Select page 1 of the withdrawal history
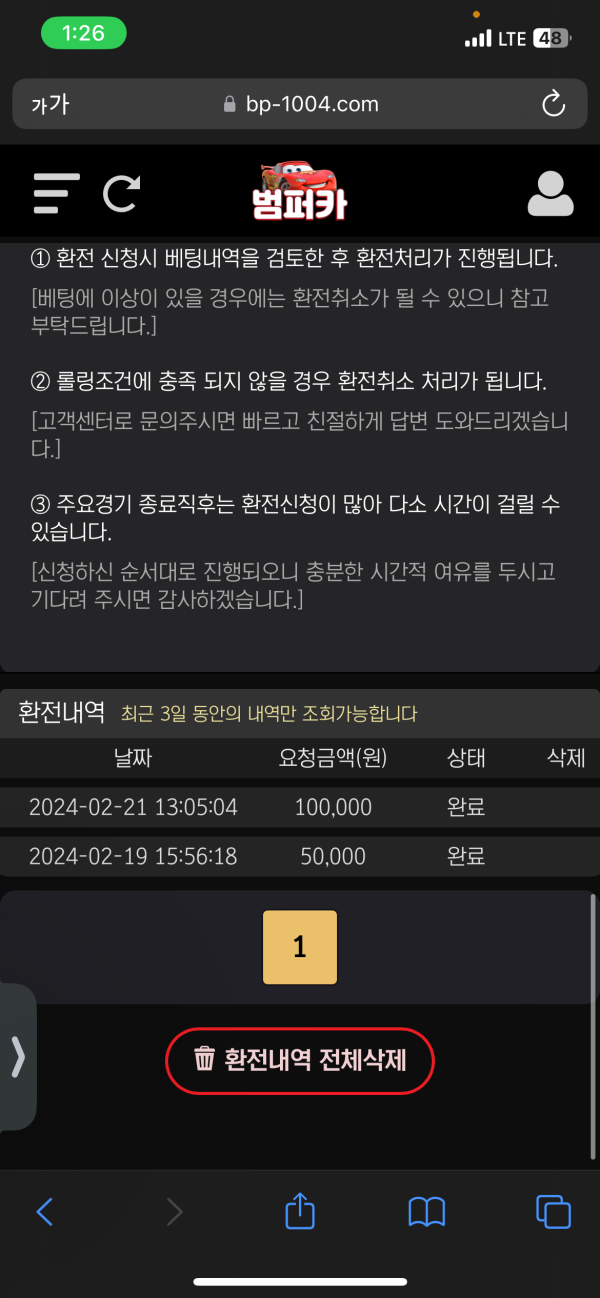This screenshot has width=600, height=1298. [299, 947]
